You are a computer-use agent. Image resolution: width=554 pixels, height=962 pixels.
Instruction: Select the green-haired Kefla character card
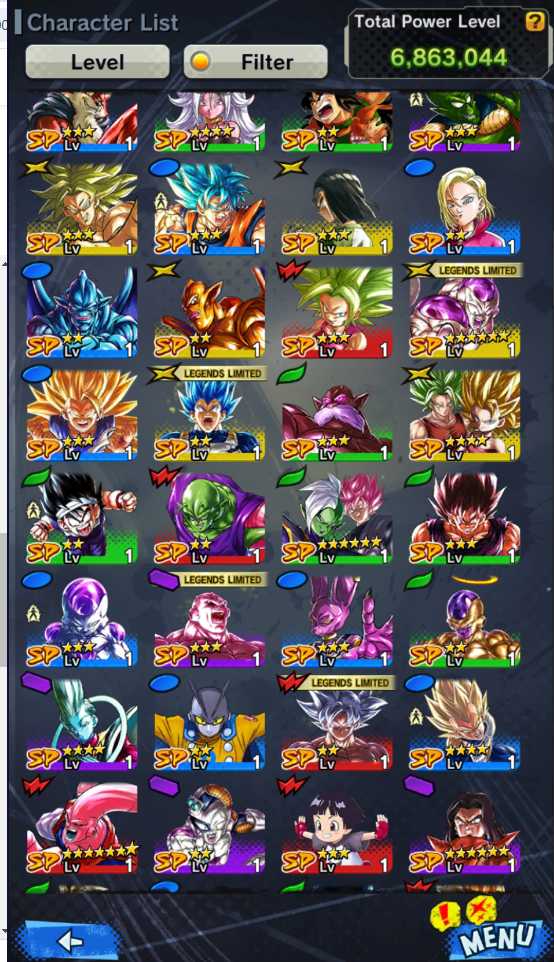tap(337, 312)
